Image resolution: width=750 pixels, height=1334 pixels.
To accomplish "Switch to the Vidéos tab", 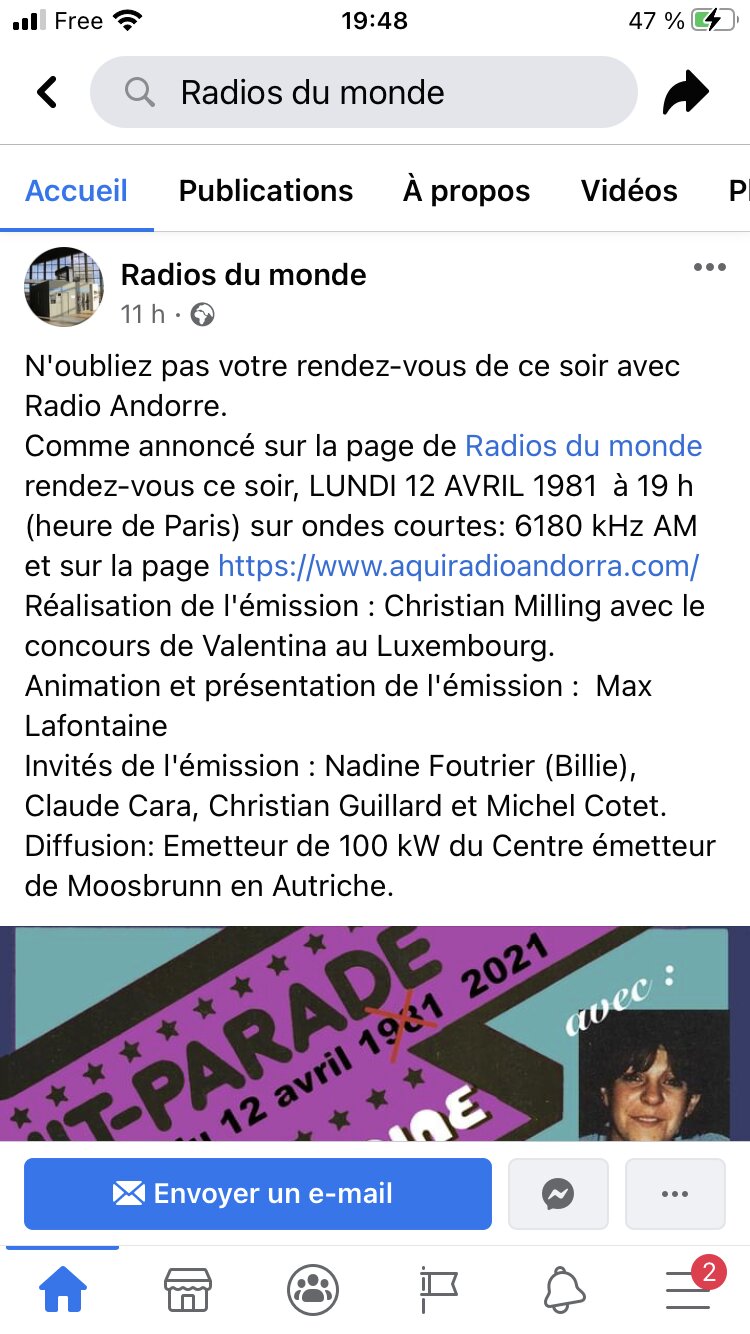I will click(x=629, y=190).
